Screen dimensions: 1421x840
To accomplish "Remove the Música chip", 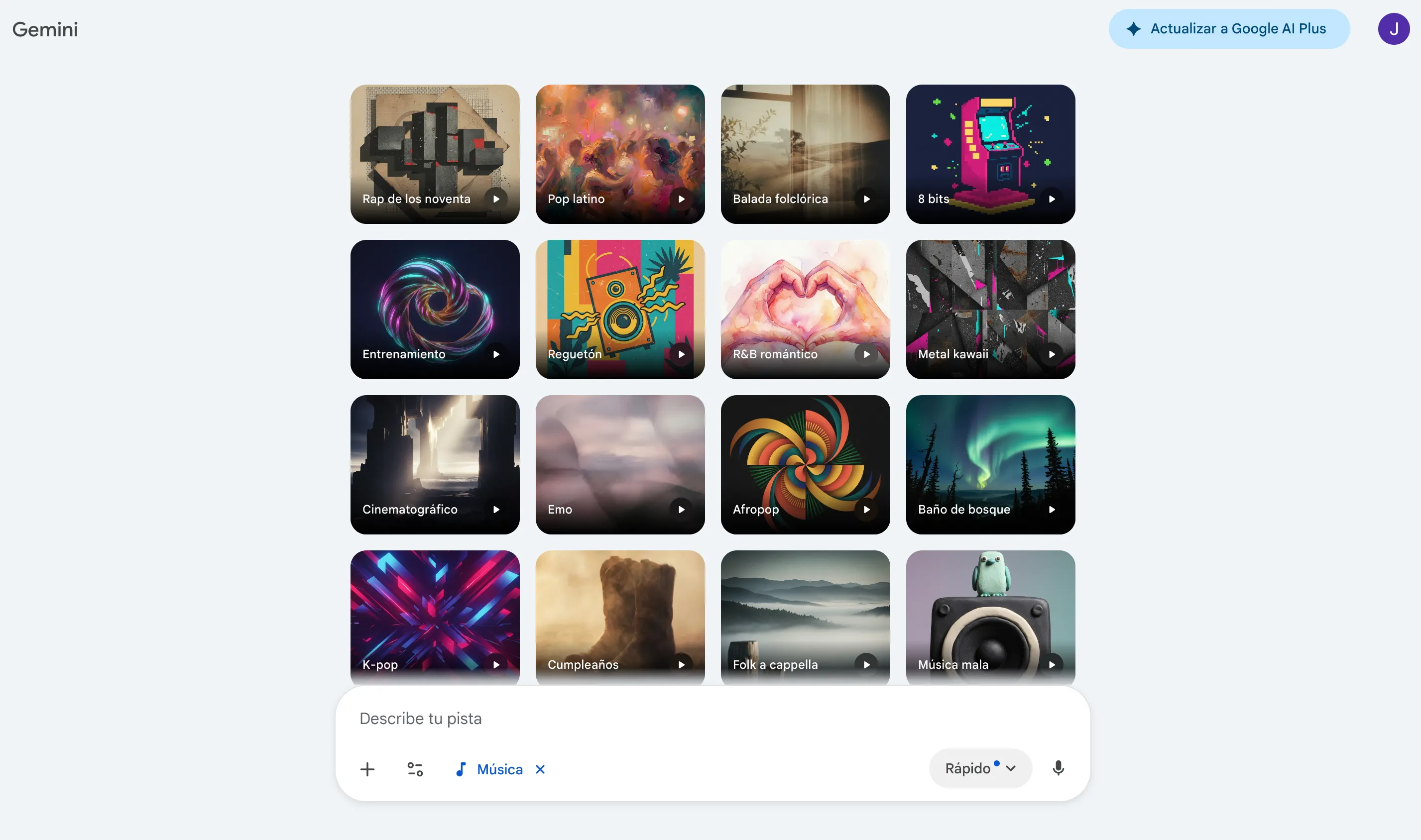I will [540, 769].
